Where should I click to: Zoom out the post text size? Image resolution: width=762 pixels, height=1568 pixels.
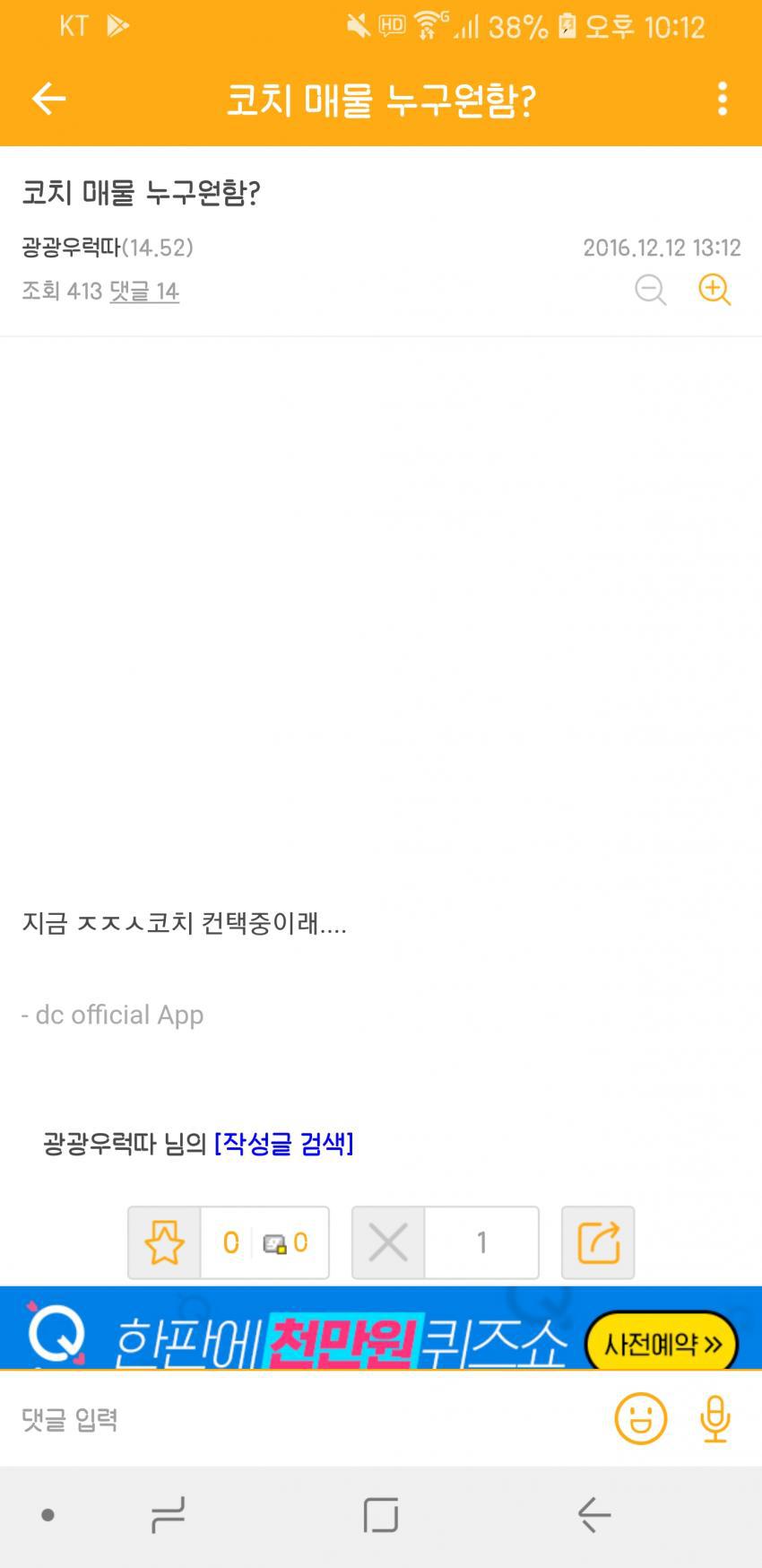(650, 290)
